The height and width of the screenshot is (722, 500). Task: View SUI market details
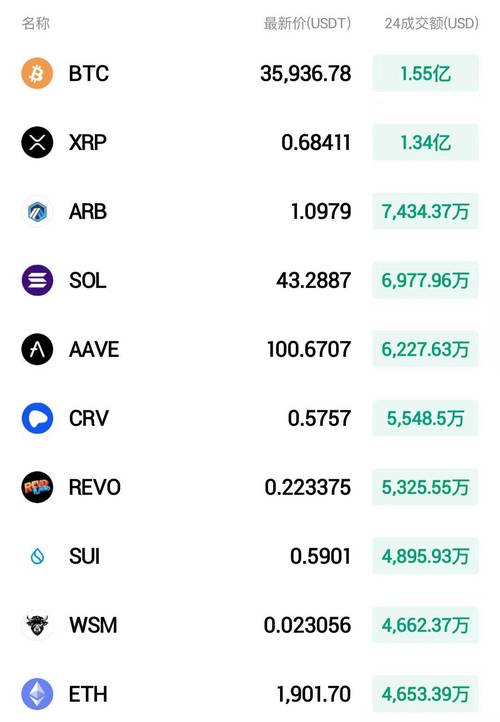[250, 556]
